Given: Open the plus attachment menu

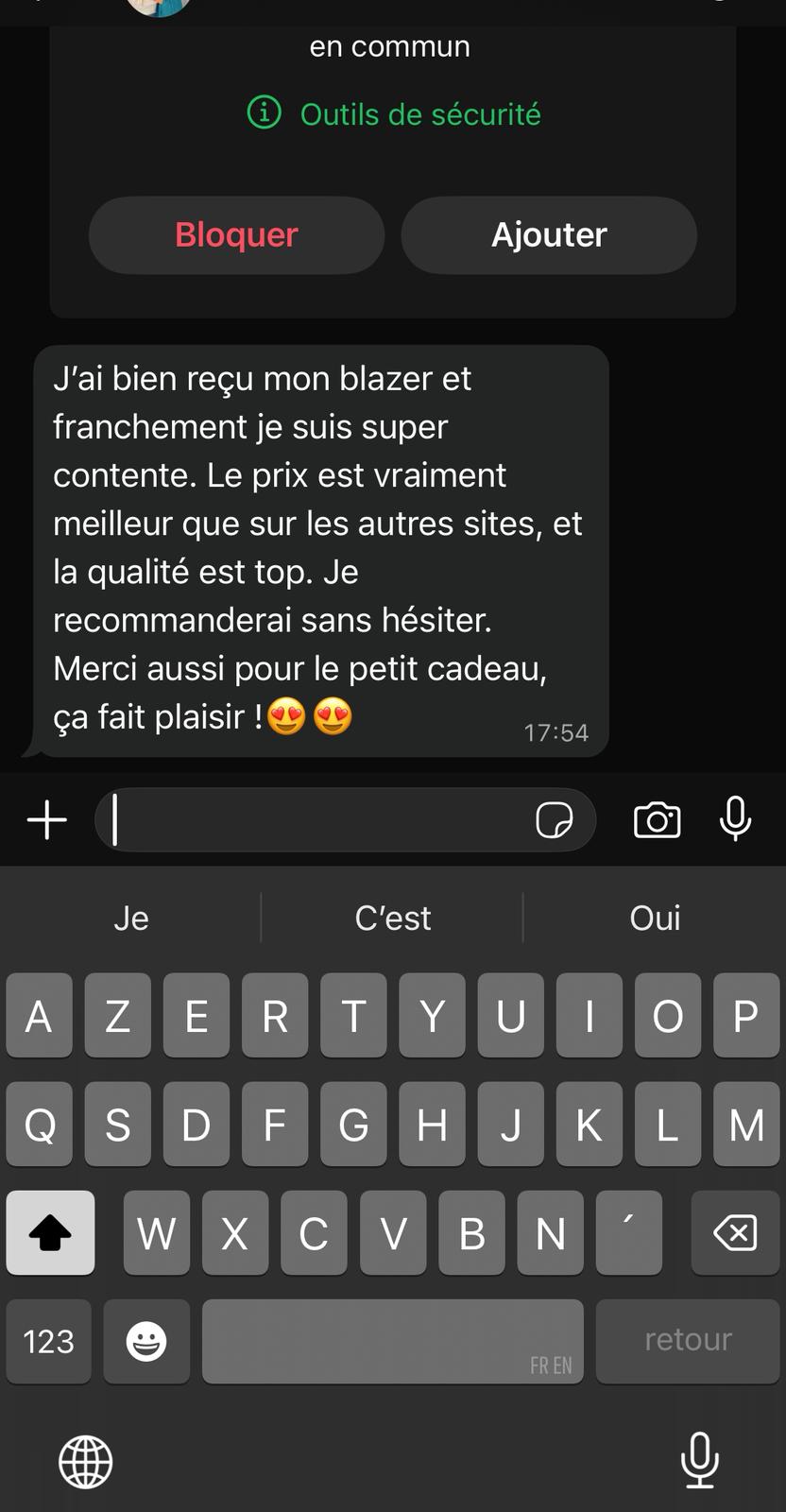Looking at the screenshot, I should 47,820.
